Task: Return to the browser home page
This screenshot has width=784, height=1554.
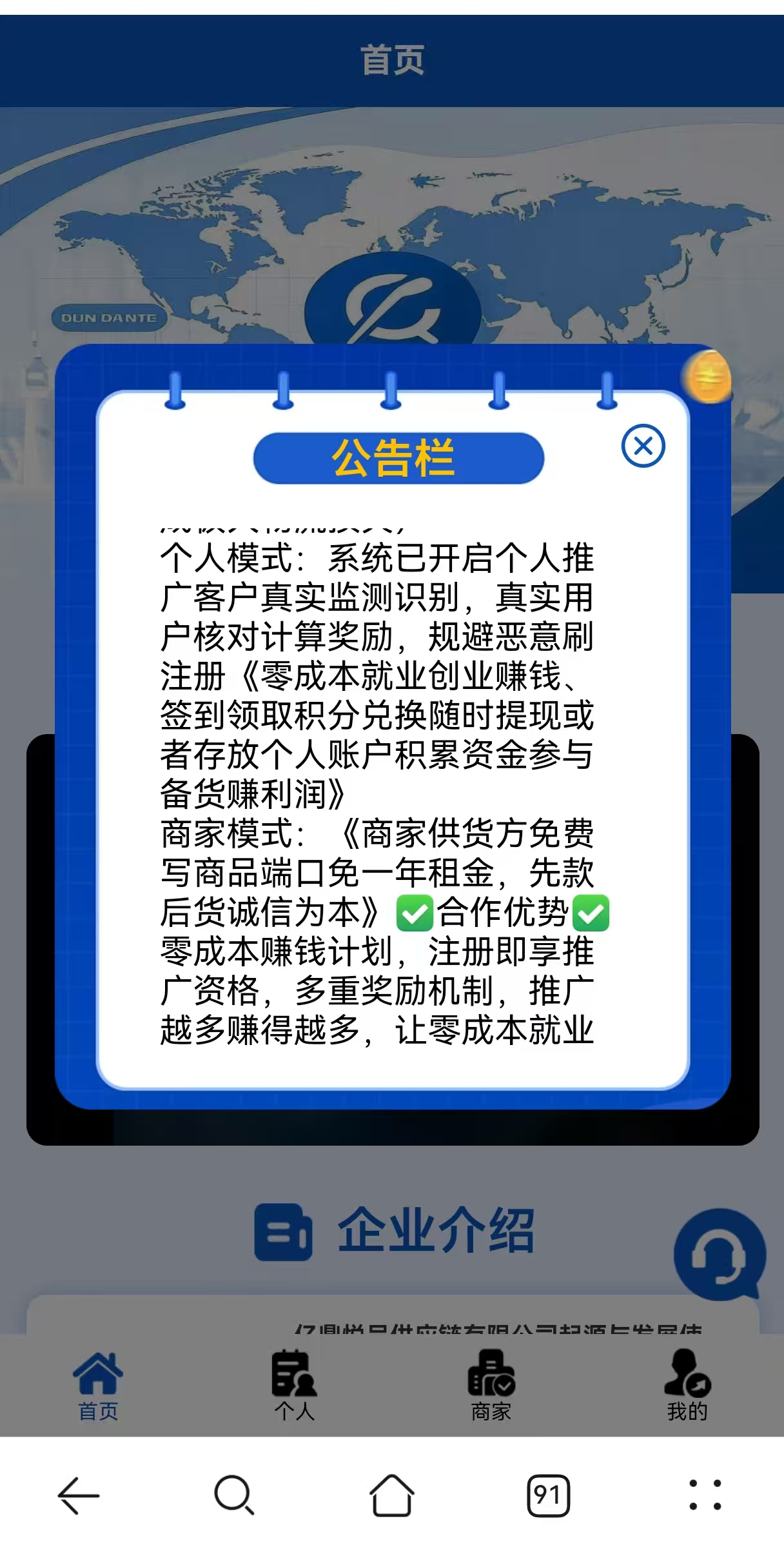Action: pyautogui.click(x=391, y=1495)
